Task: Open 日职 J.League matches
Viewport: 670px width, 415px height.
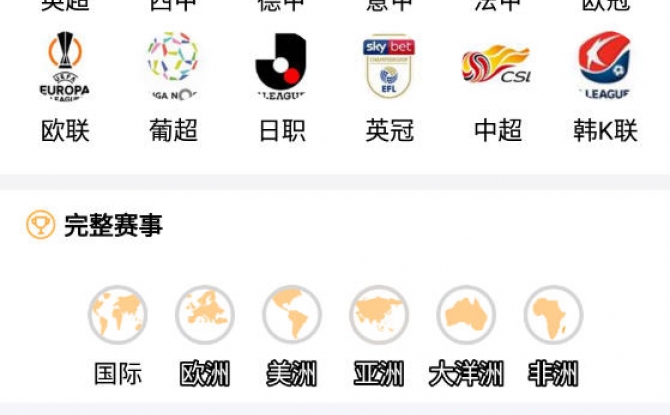Action: tap(281, 88)
